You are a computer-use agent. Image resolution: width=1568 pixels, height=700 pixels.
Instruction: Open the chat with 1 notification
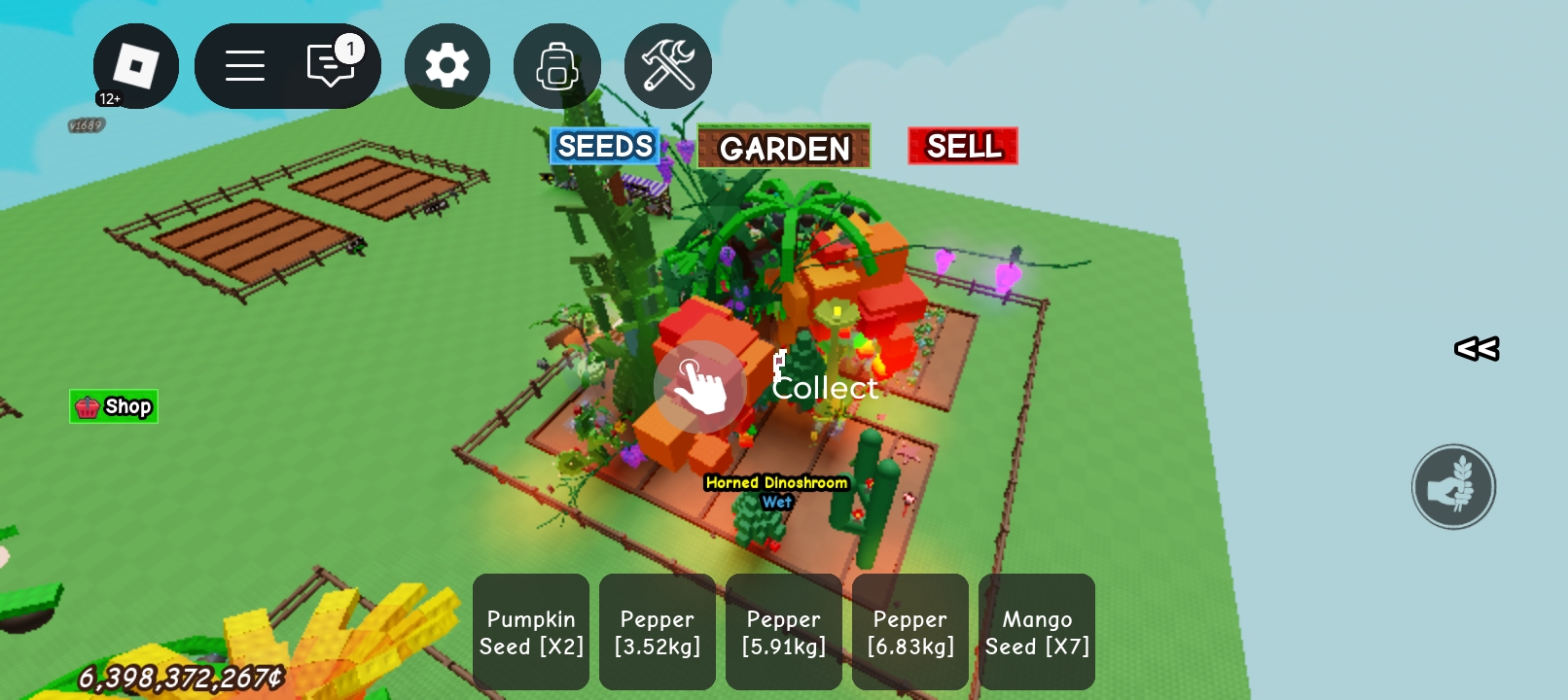coord(331,66)
